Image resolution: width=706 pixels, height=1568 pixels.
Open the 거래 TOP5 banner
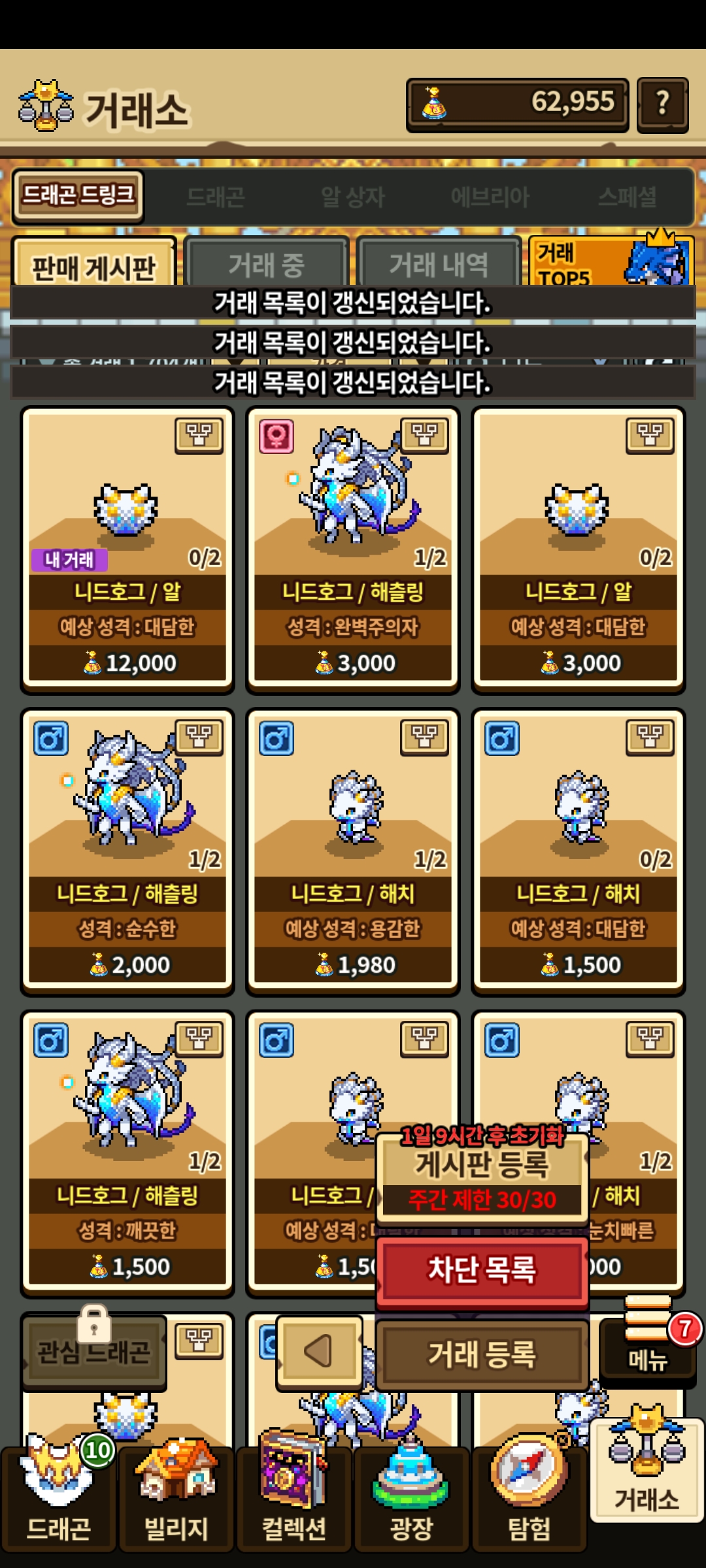[611, 263]
